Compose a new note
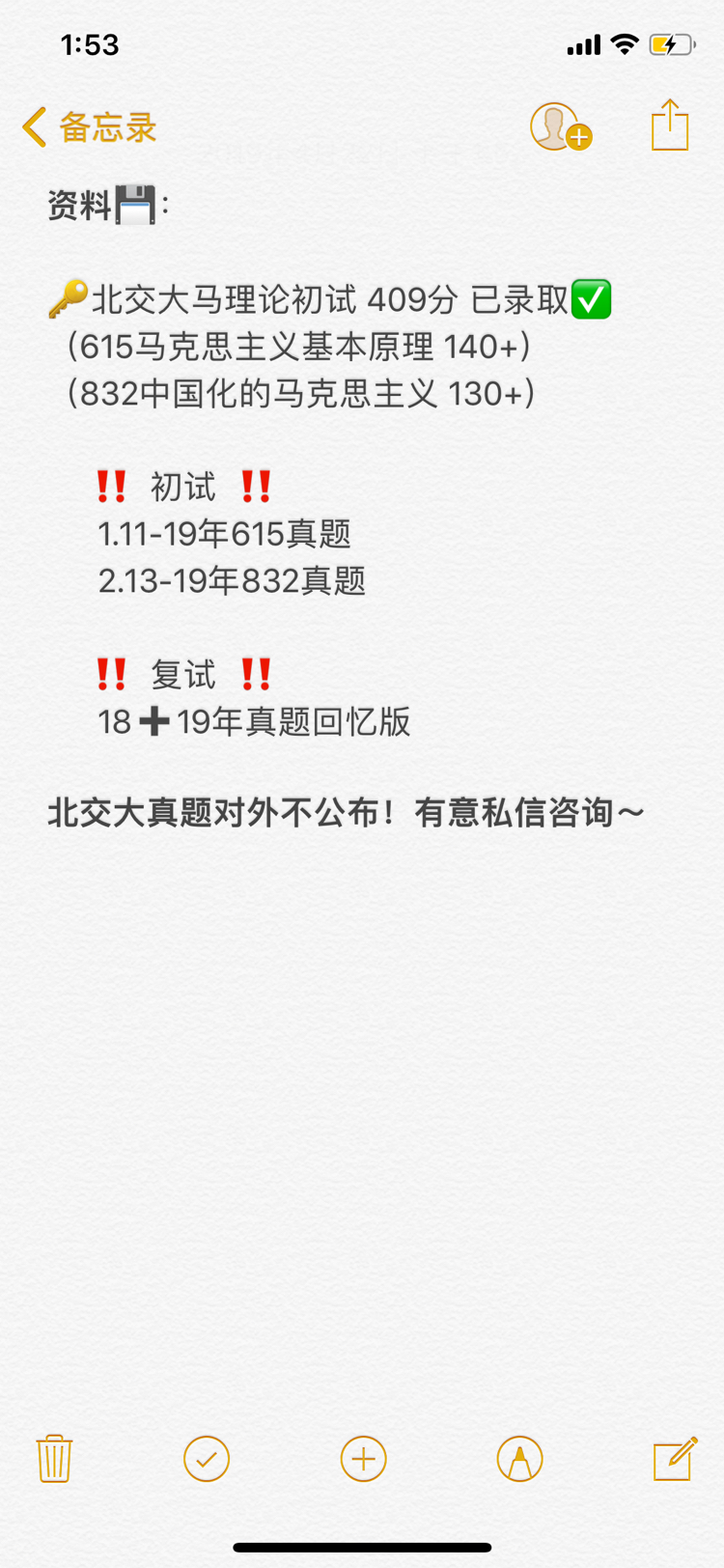This screenshot has height=1568, width=724. (x=675, y=1458)
